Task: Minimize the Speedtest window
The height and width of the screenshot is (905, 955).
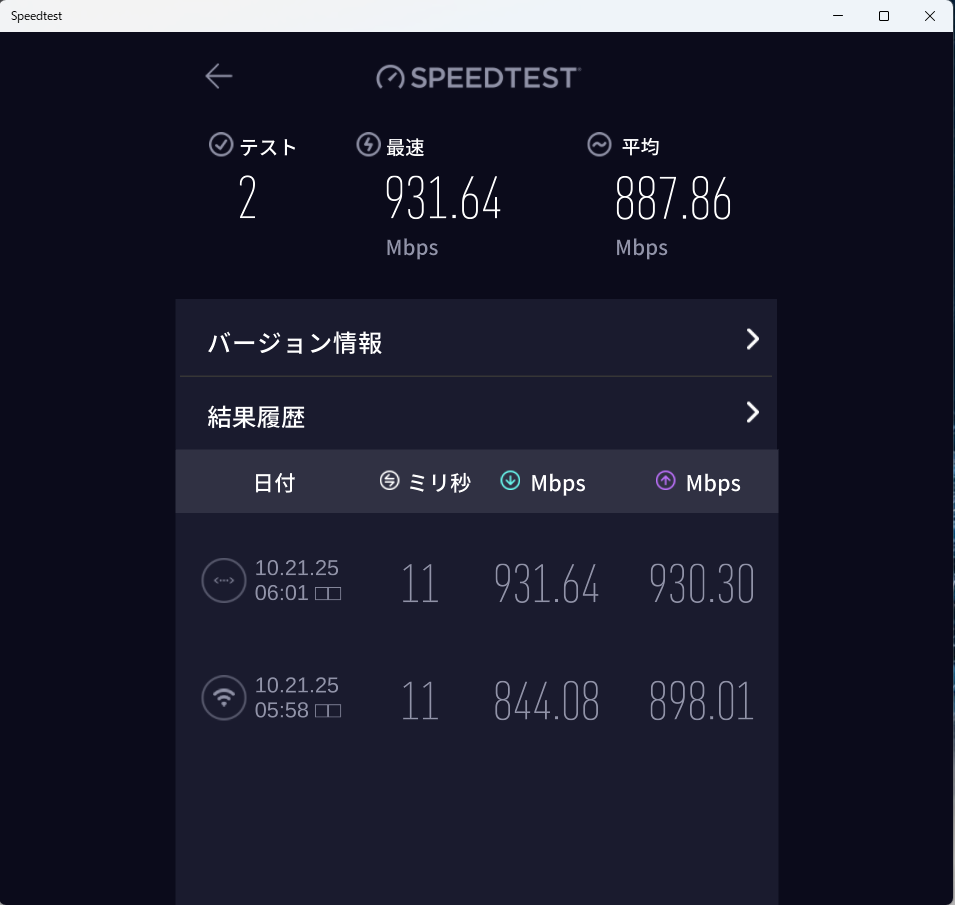Action: (838, 16)
